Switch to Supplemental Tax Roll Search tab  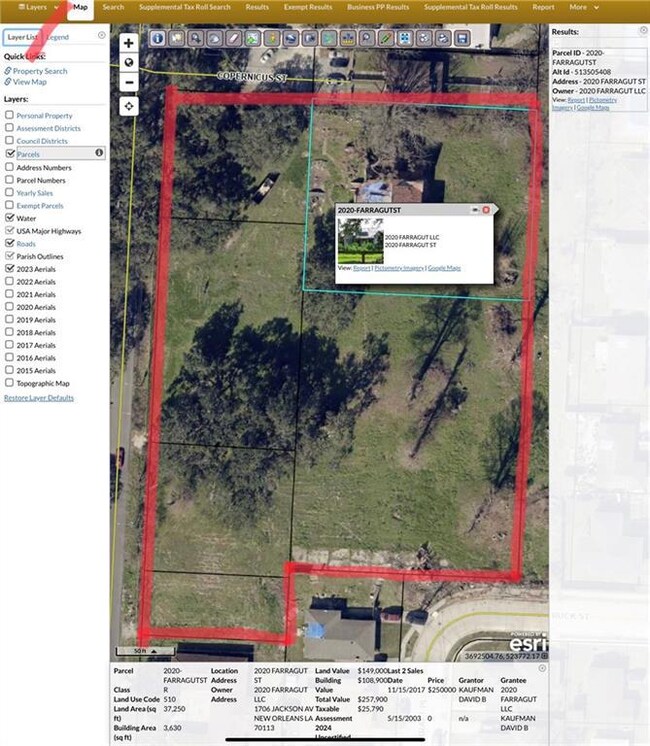[x=184, y=7]
